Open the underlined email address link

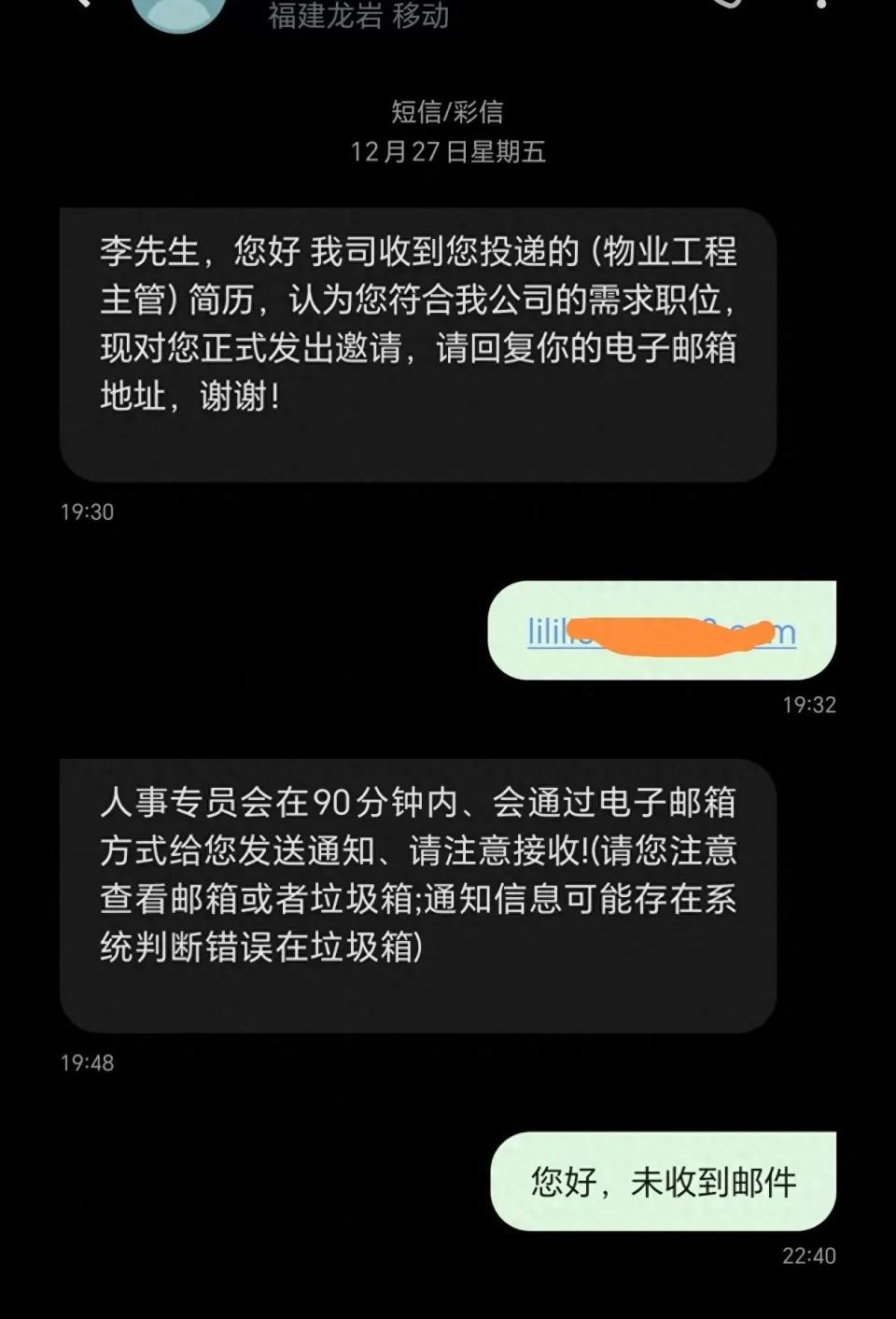(661, 632)
